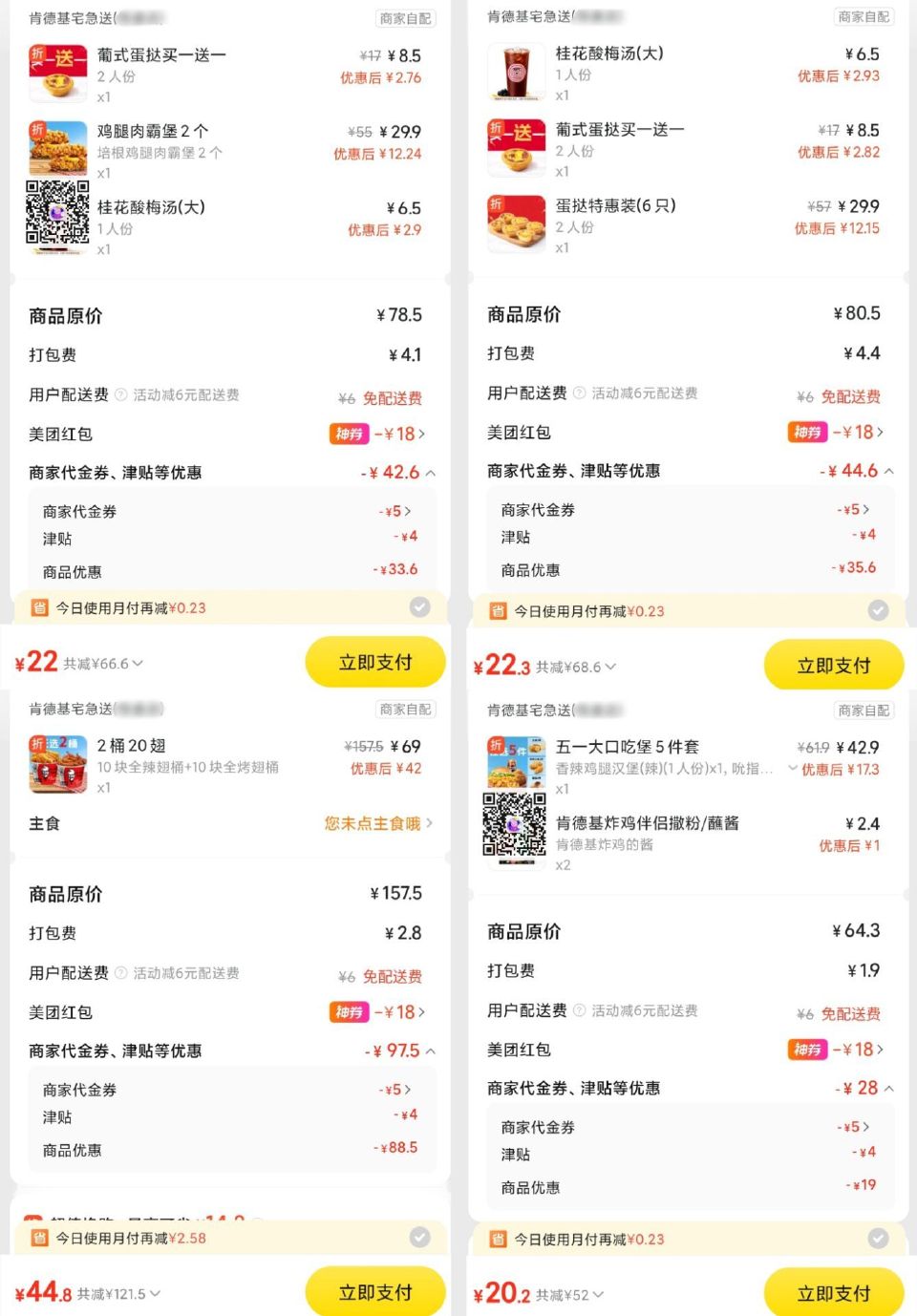Screen dimensions: 917x1316
Task: Open the 您未点主食哦 staple food link
Action: pos(376,823)
